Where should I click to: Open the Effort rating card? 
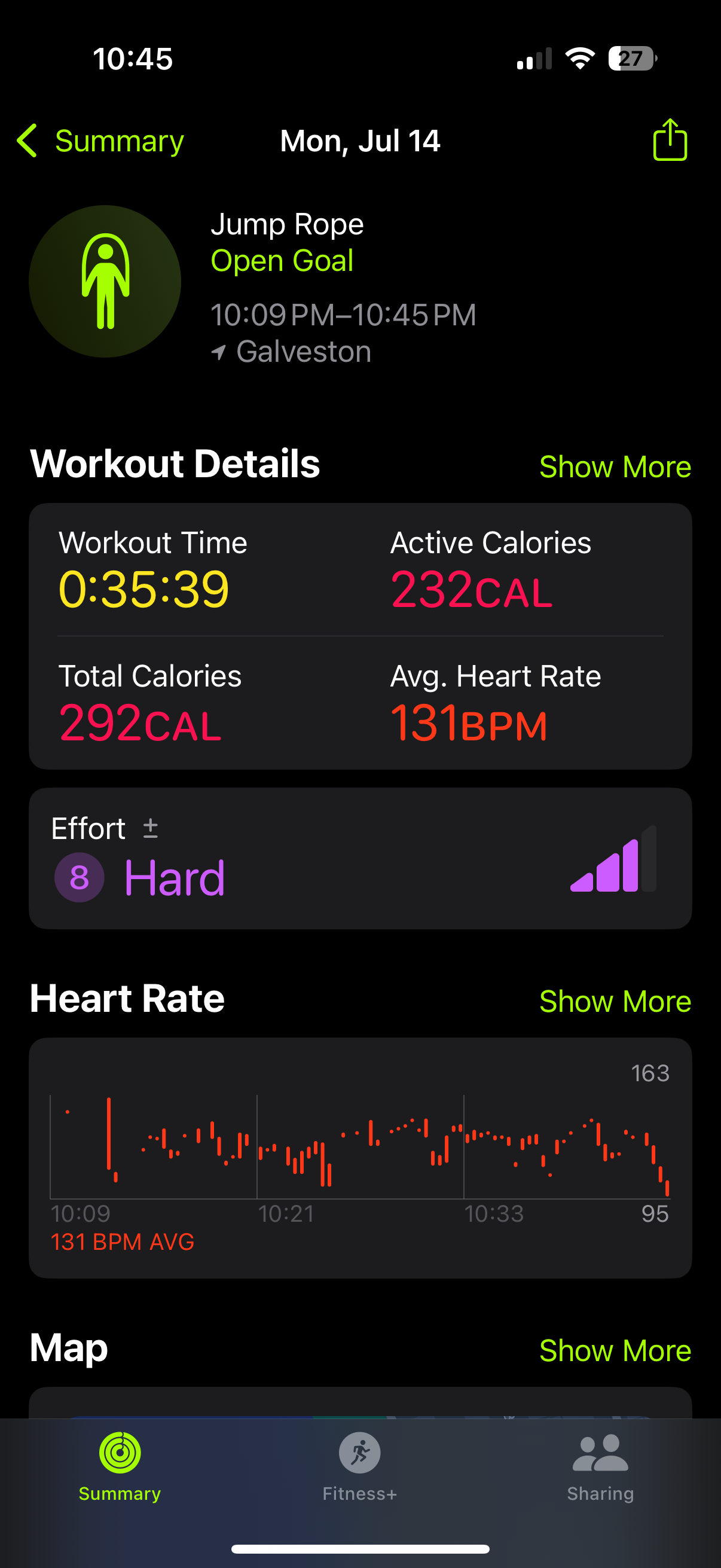tap(360, 858)
